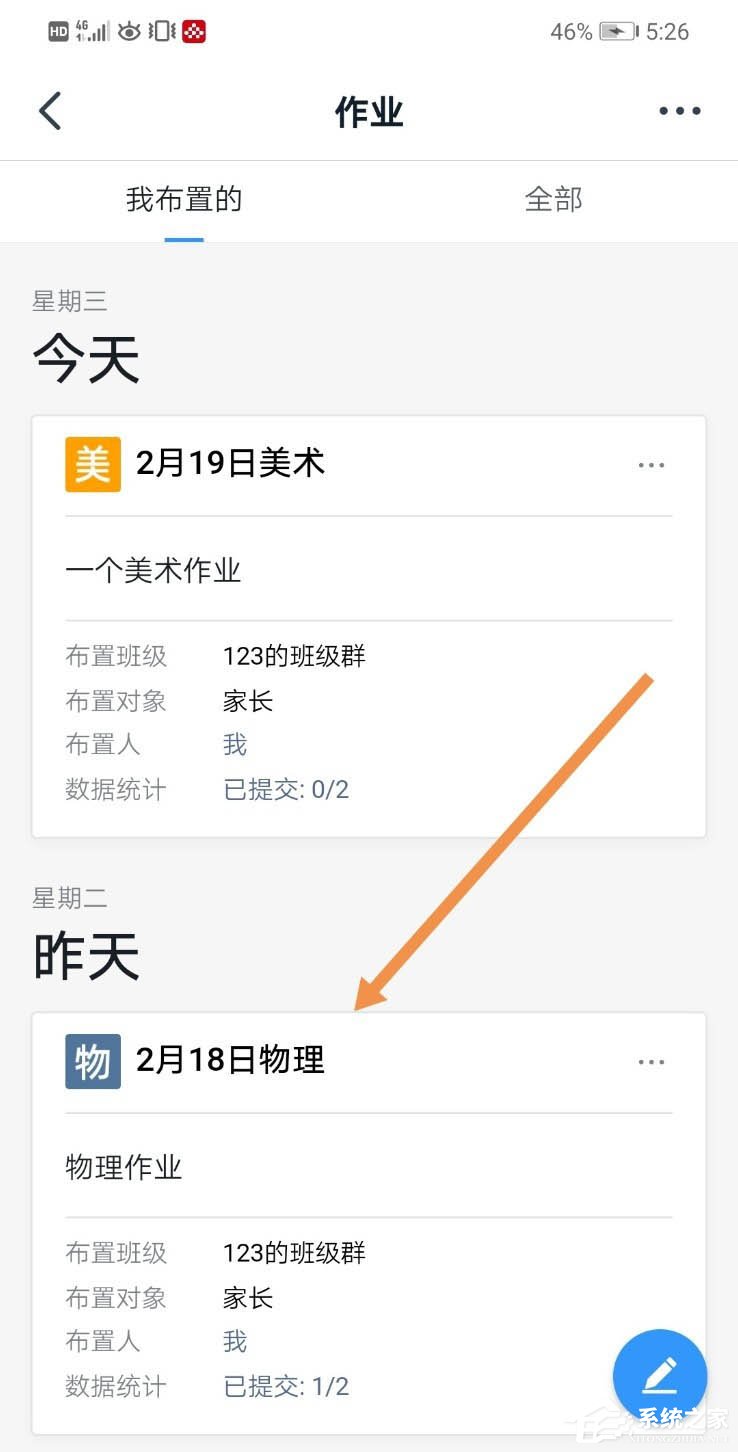Image resolution: width=738 pixels, height=1452 pixels.
Task: Select the yellow 美 art subject icon
Action: 92,463
